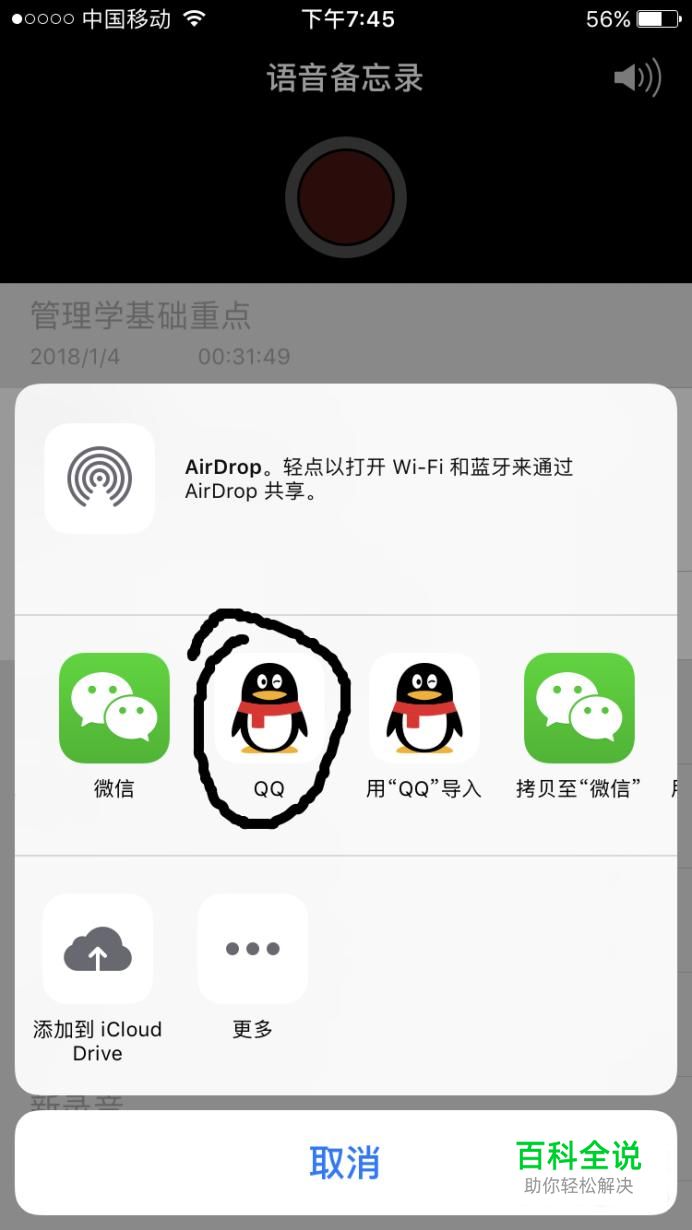Screen dimensions: 692x1230
Task: Tap AirDrop to enable sharing
Action: (100, 478)
